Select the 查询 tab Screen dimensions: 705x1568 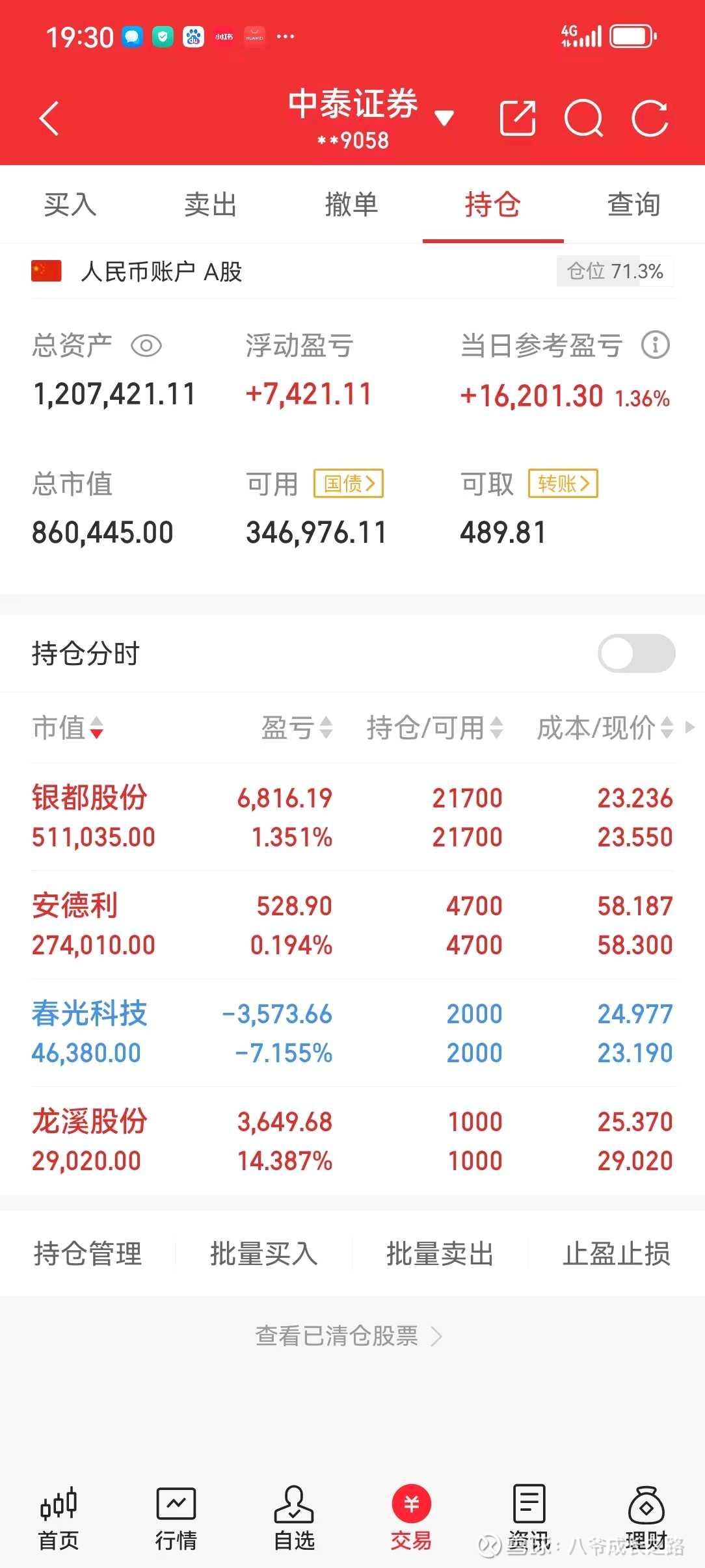pyautogui.click(x=634, y=205)
